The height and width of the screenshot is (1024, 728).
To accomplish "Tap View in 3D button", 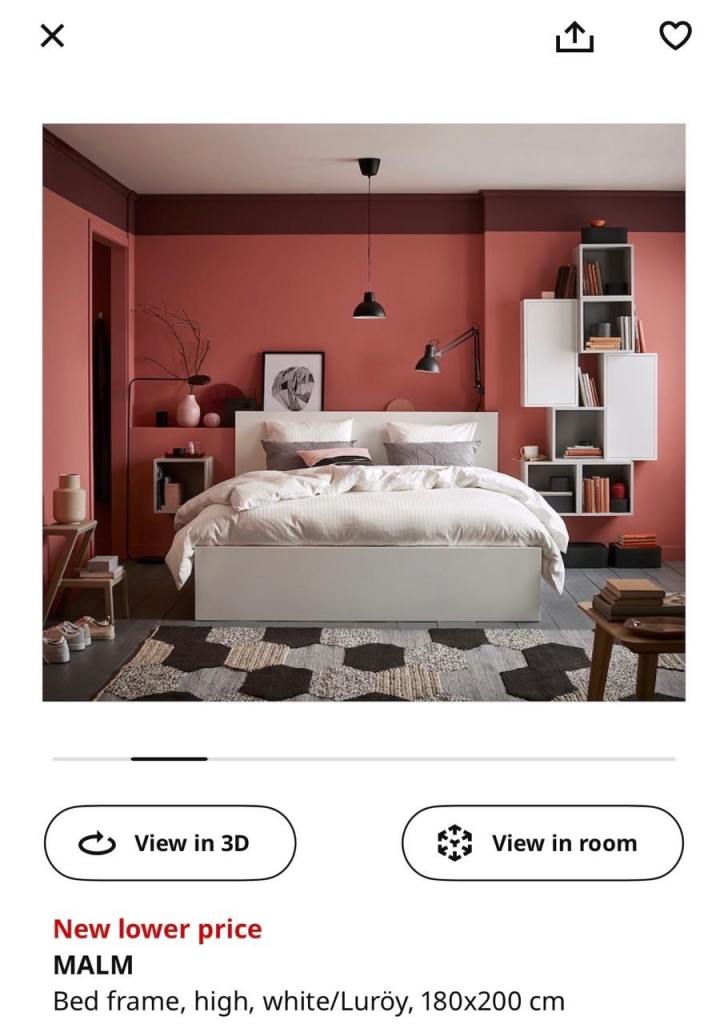I will point(170,843).
